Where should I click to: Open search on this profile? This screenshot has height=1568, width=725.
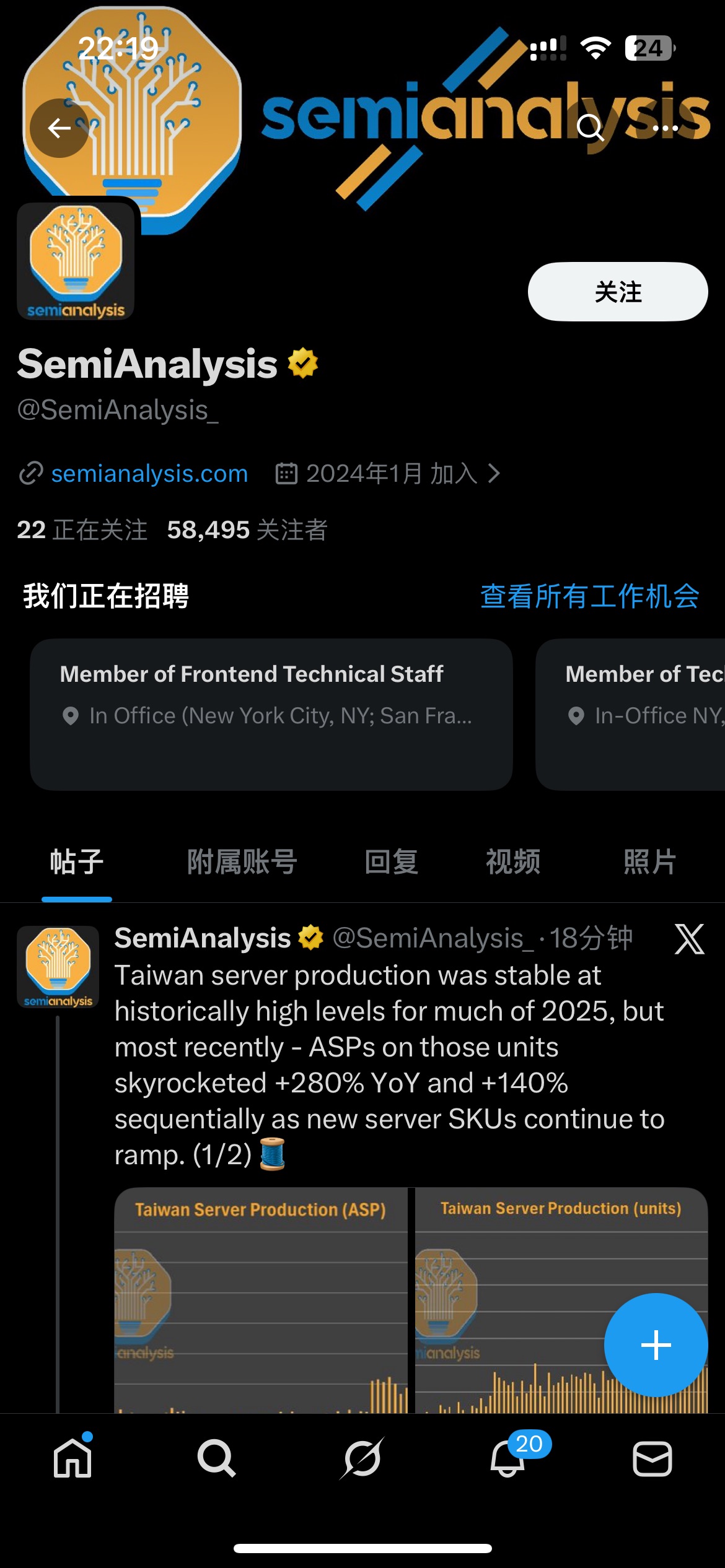pyautogui.click(x=589, y=128)
